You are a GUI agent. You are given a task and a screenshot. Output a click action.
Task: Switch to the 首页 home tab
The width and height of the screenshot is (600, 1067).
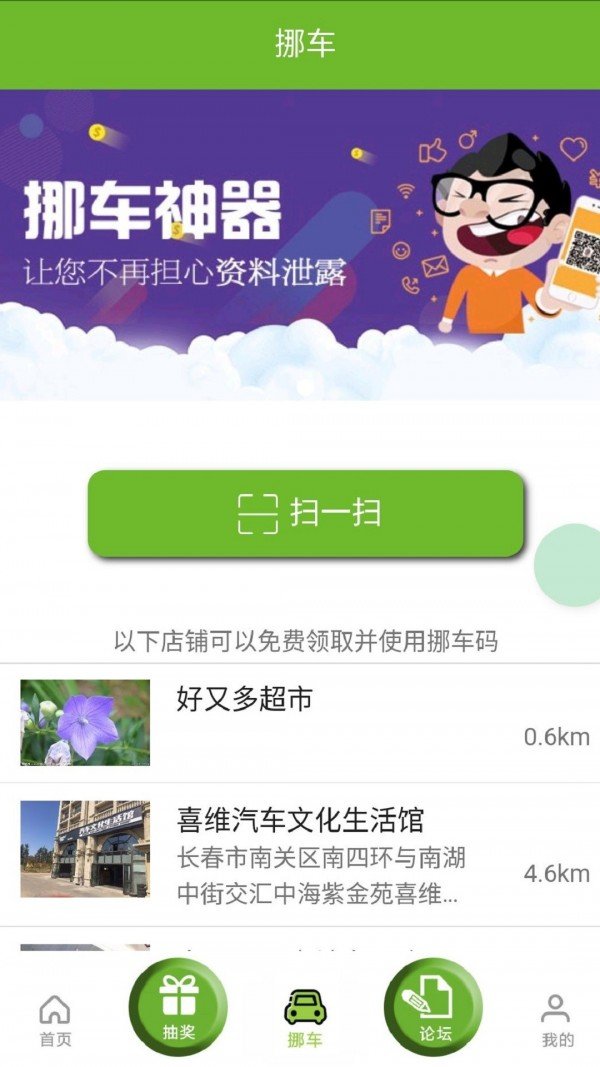[55, 1018]
